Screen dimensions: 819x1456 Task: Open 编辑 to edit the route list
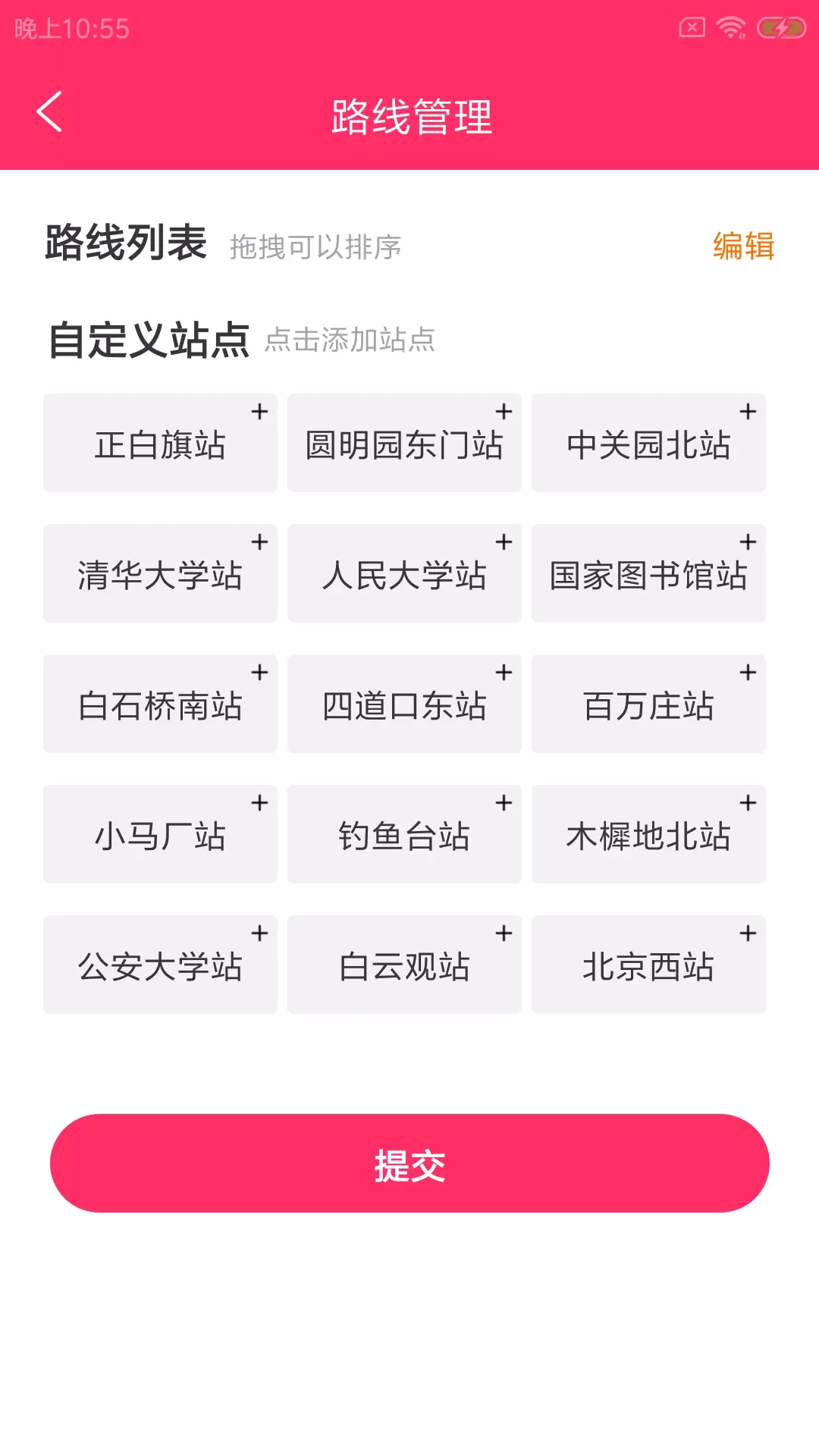(742, 246)
